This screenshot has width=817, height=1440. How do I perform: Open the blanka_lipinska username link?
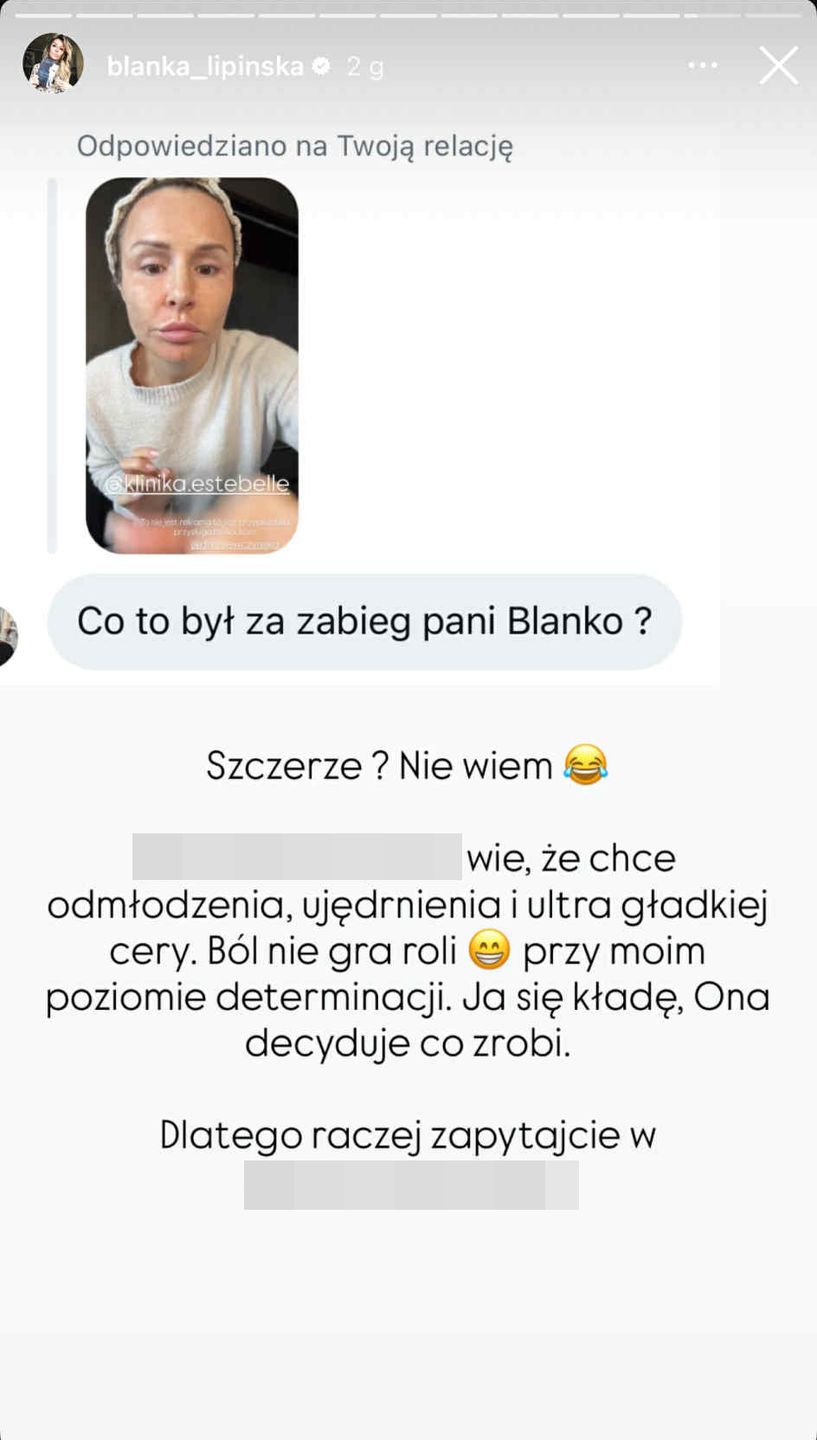pos(205,66)
